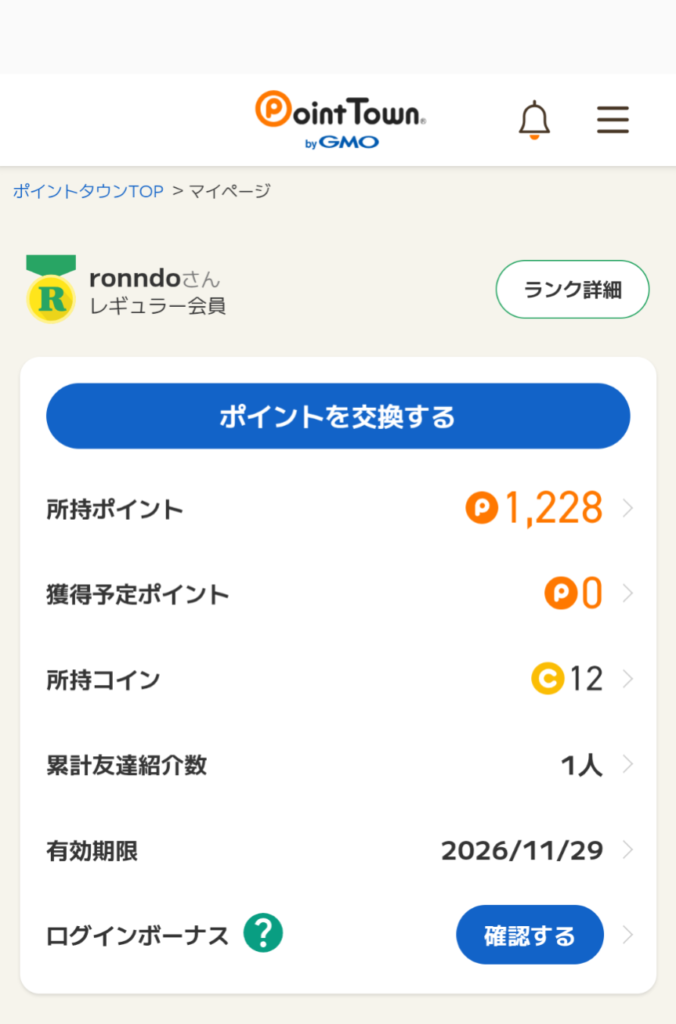Tap the 確認する login bonus button

click(530, 936)
